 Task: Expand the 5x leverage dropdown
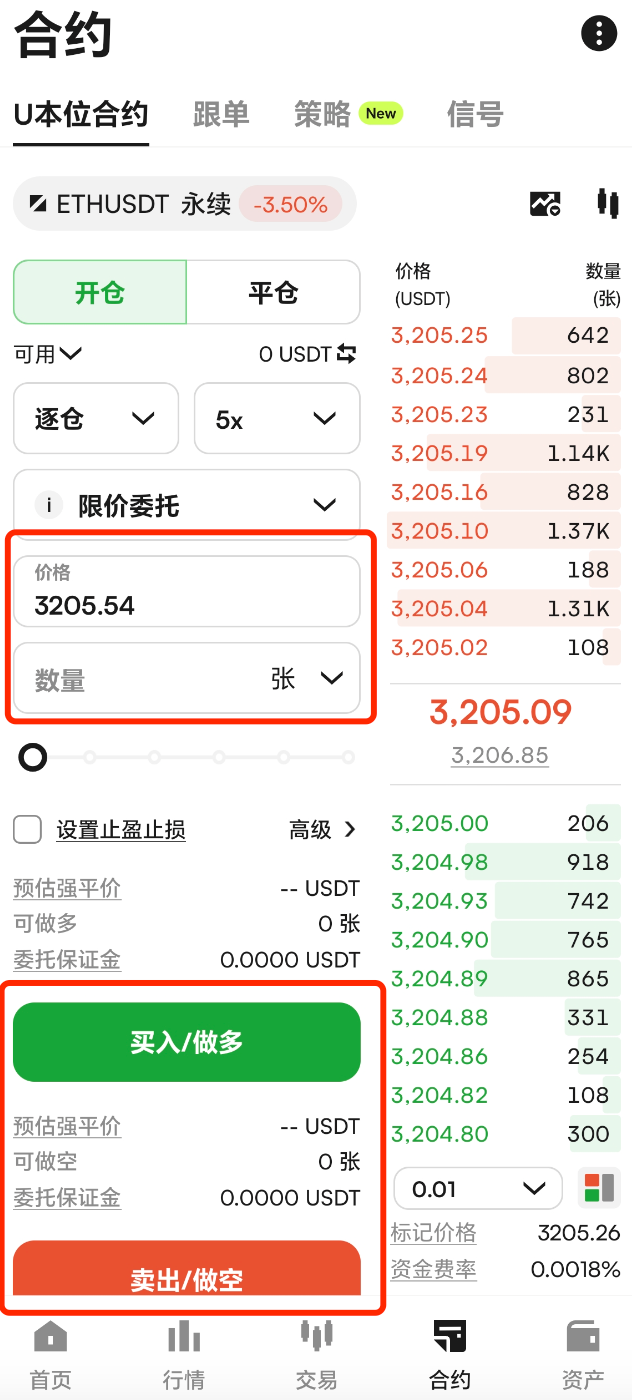[x=277, y=419]
